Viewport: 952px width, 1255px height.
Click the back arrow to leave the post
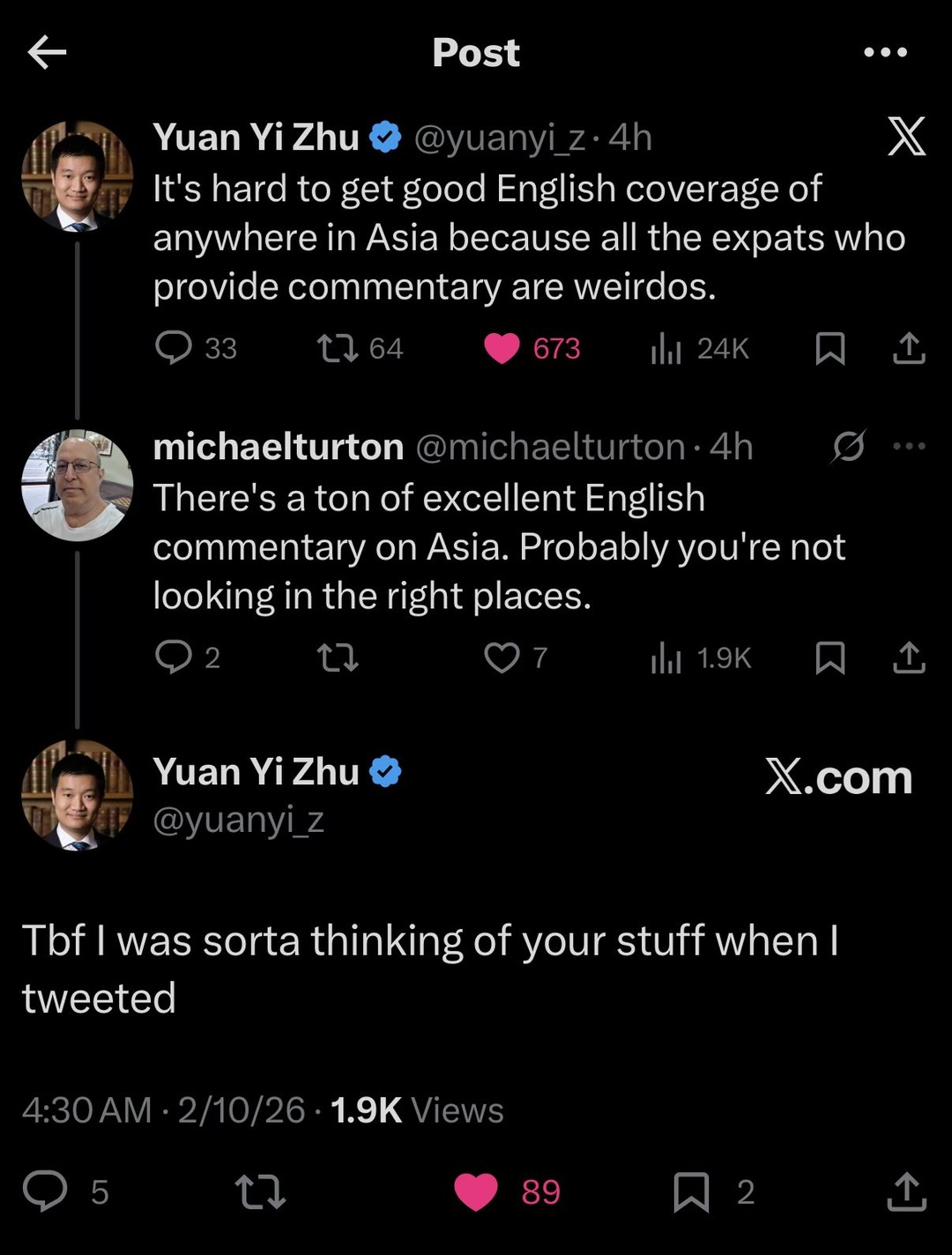click(46, 51)
